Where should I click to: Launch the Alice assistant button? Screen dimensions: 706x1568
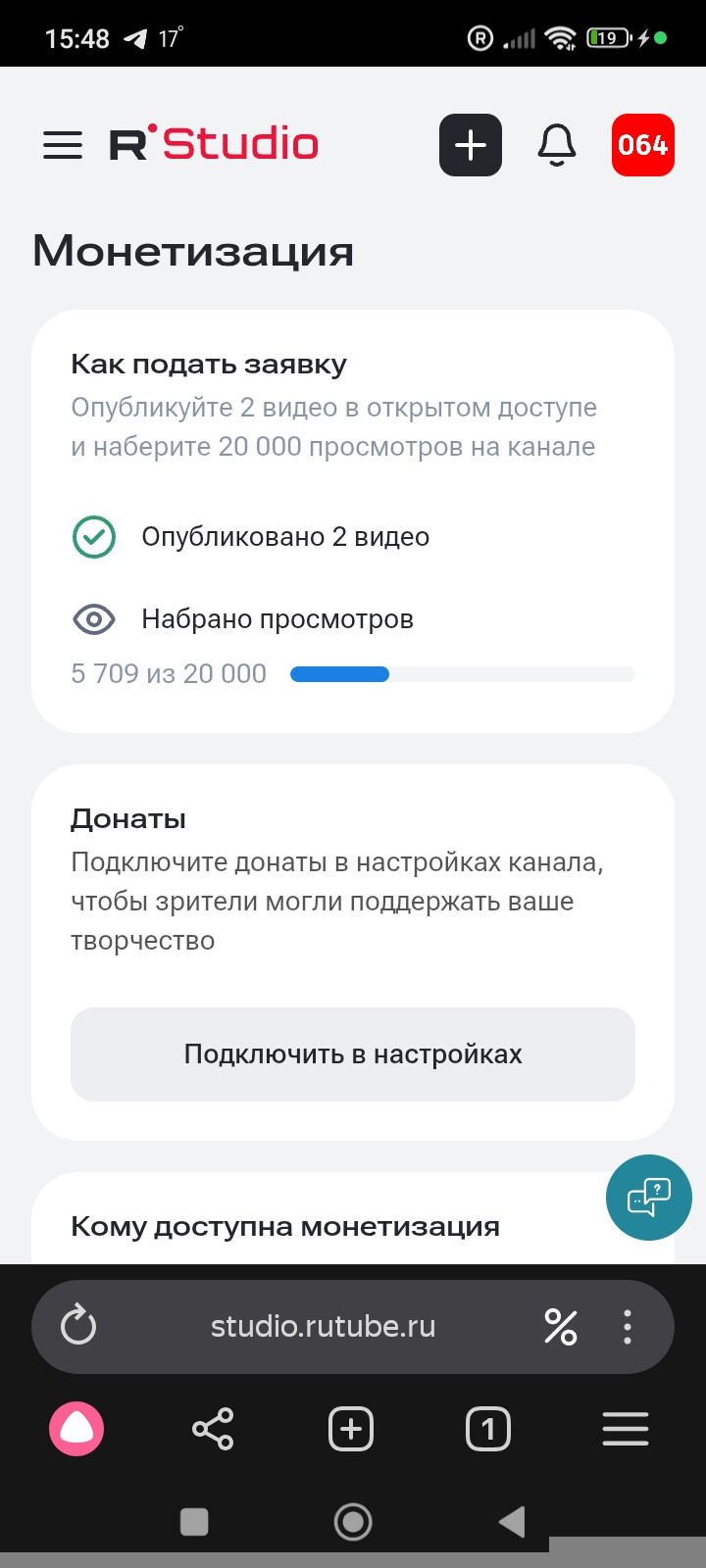tap(76, 1429)
